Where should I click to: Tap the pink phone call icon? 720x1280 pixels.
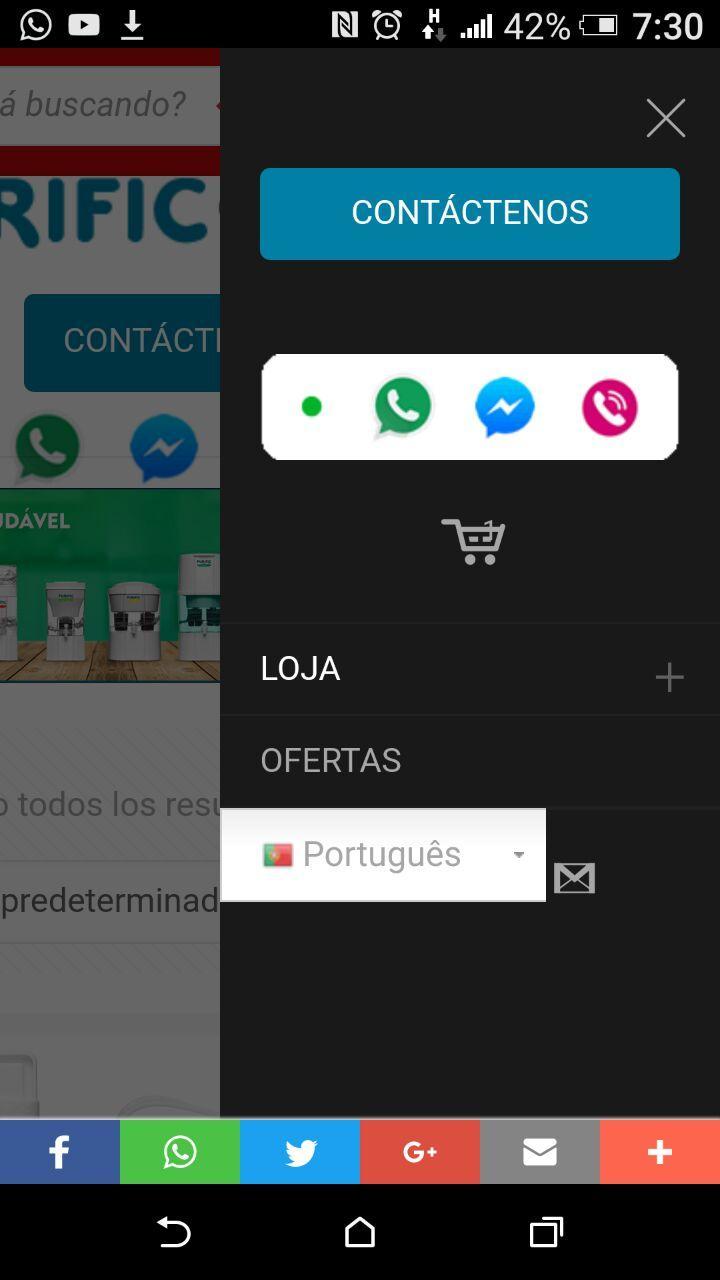(609, 407)
